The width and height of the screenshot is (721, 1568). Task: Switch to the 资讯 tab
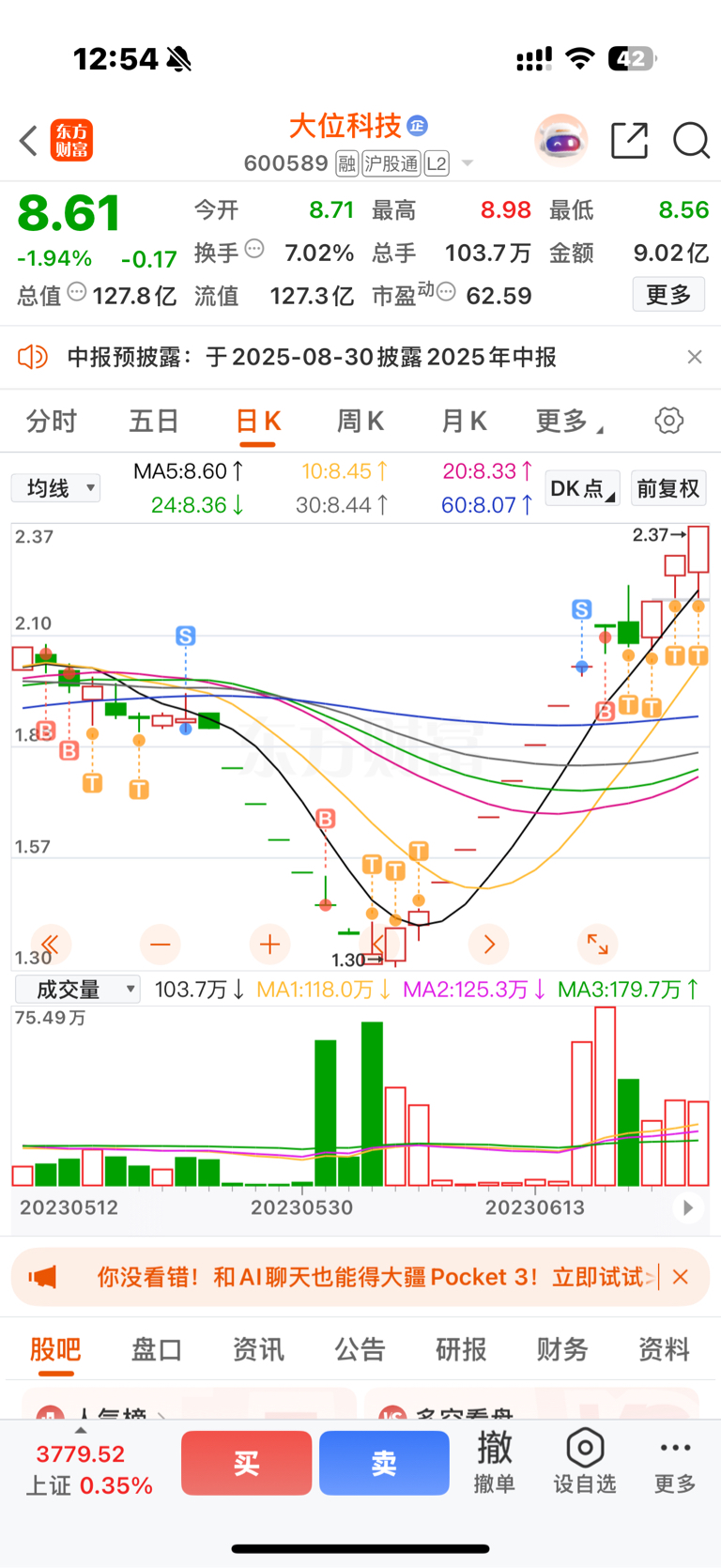tap(258, 1349)
